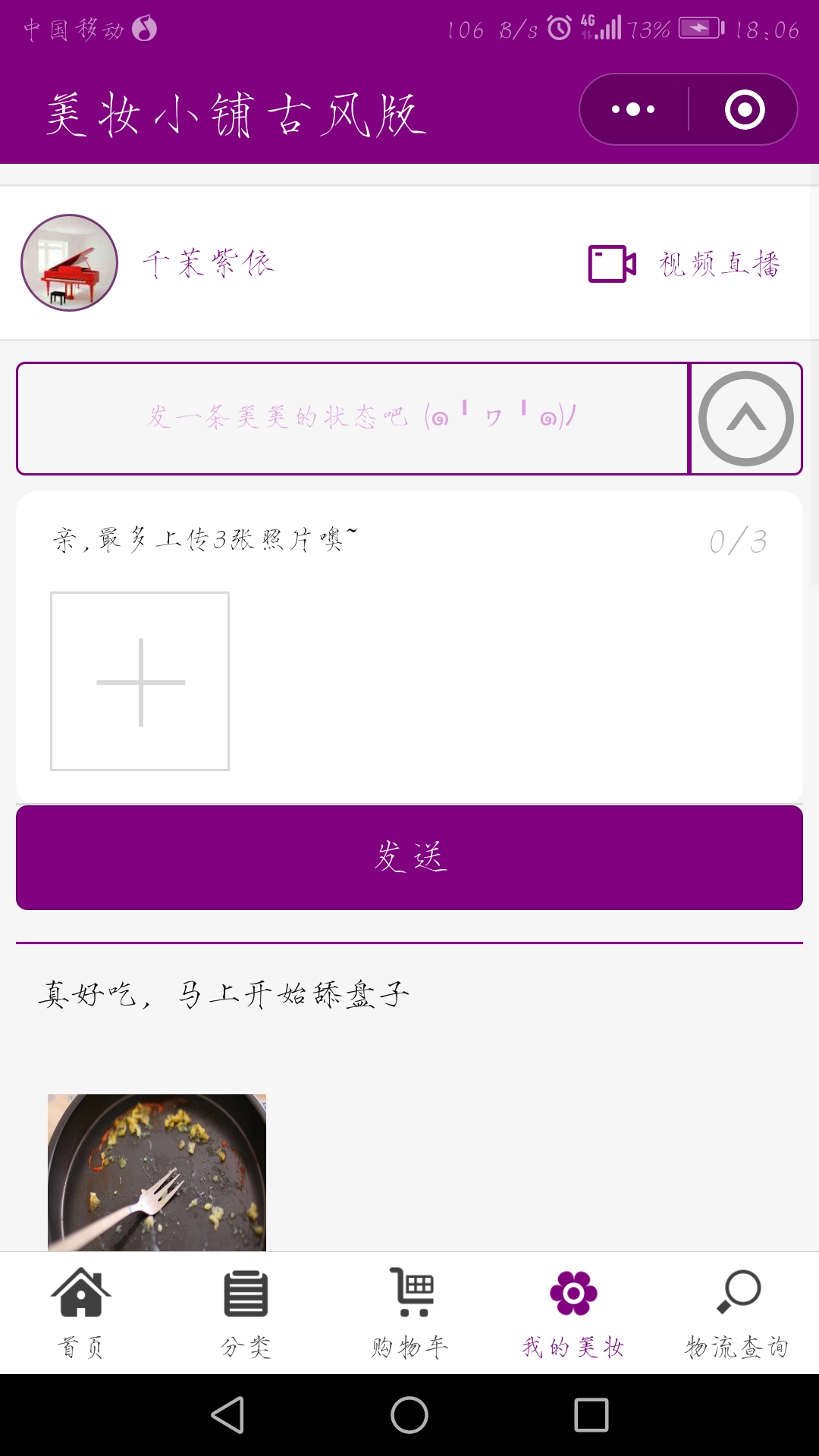819x1456 pixels.
Task: Tap the 发送 button to post
Action: tap(409, 858)
